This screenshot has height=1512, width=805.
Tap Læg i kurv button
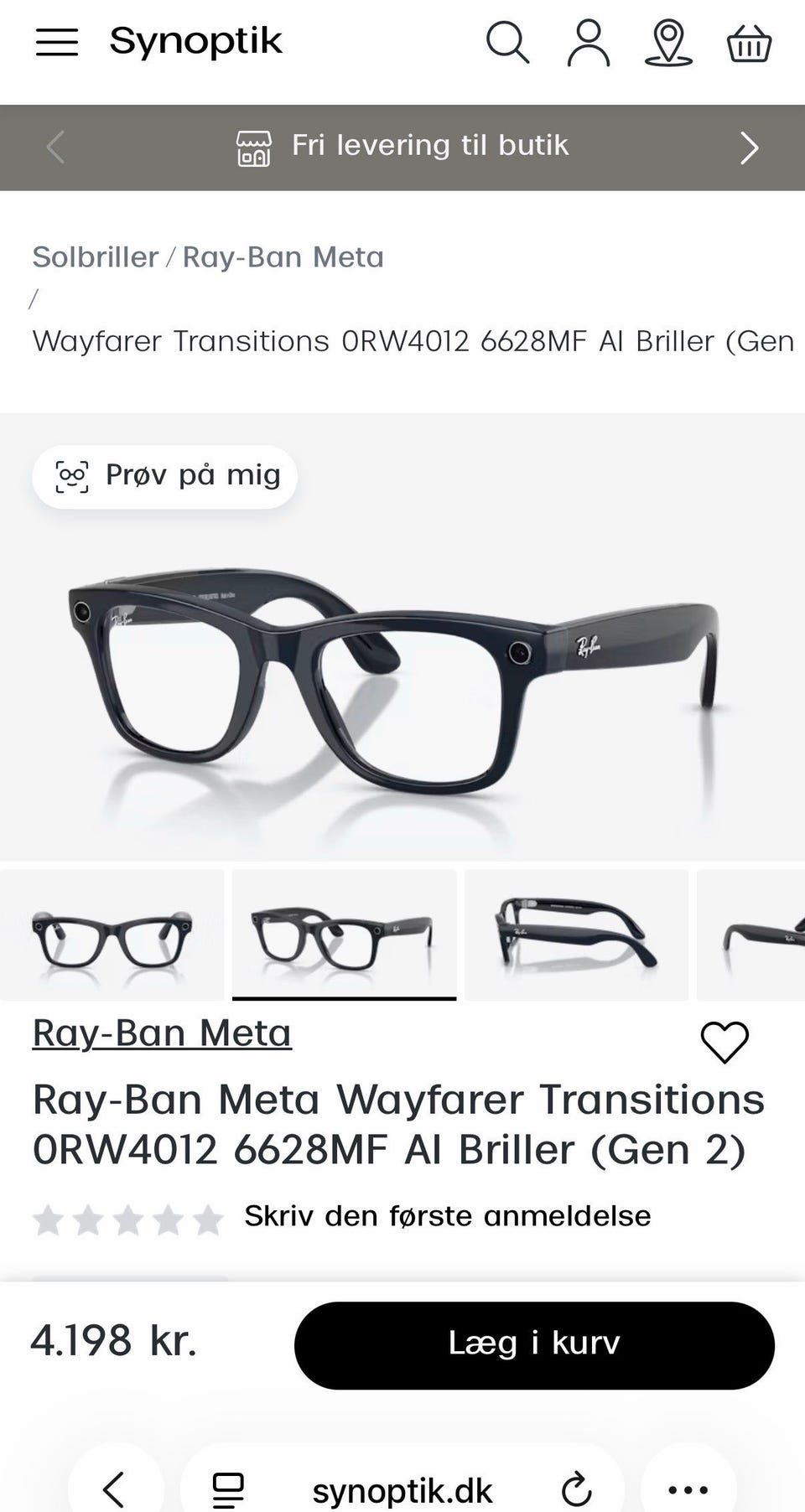534,1344
